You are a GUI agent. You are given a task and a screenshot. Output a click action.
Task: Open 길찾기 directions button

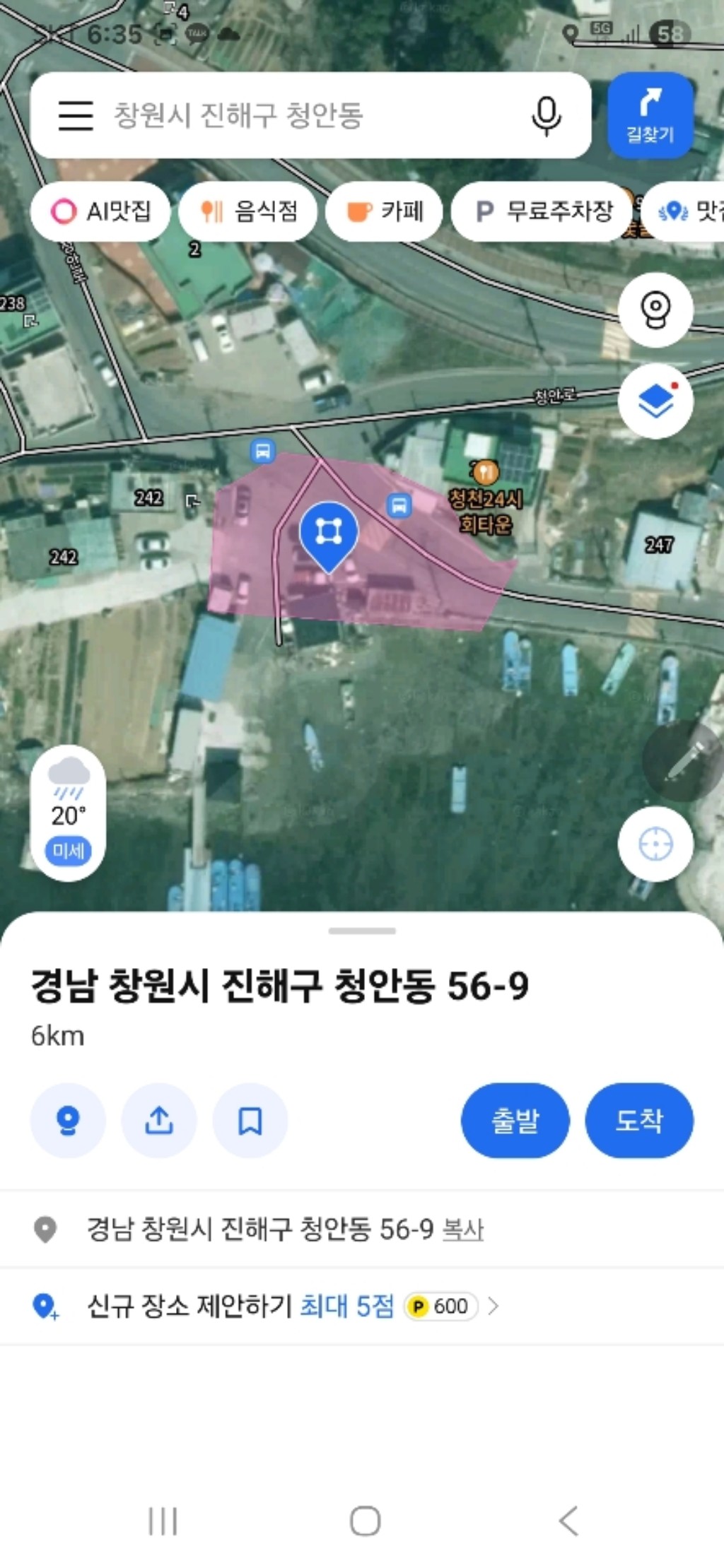650,115
